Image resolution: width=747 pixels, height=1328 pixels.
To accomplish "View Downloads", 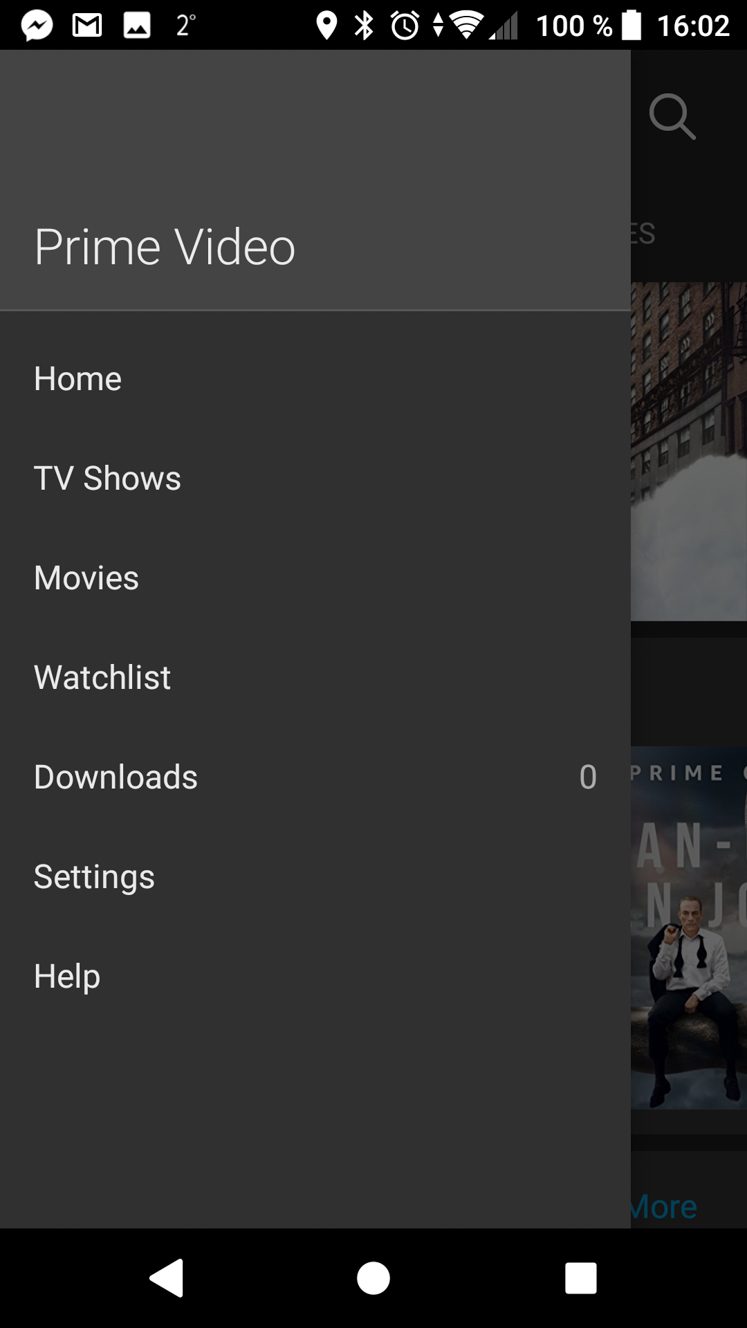I will [315, 777].
